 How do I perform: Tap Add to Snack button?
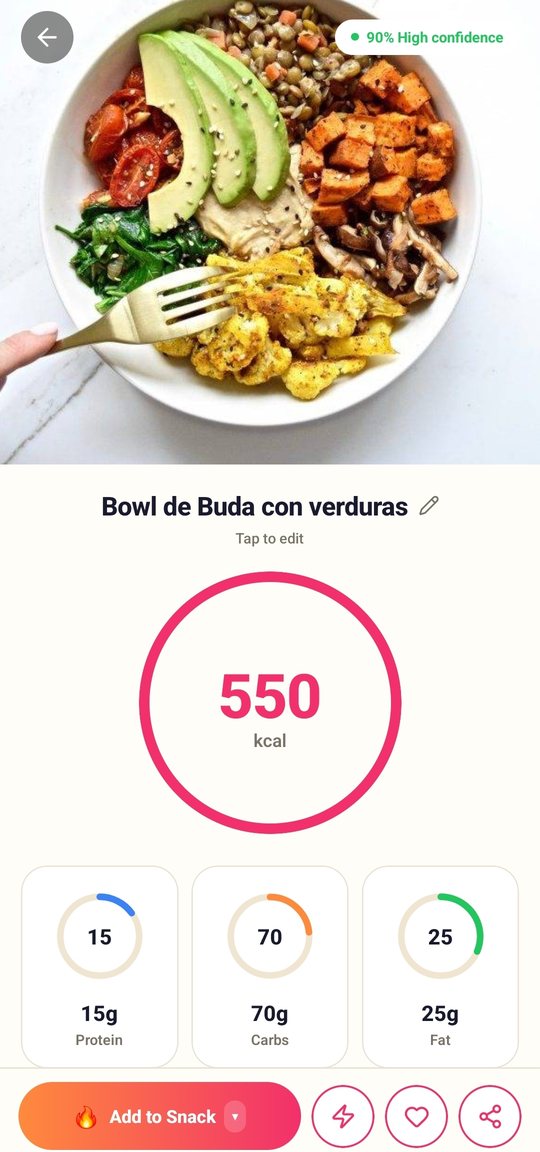159,1117
